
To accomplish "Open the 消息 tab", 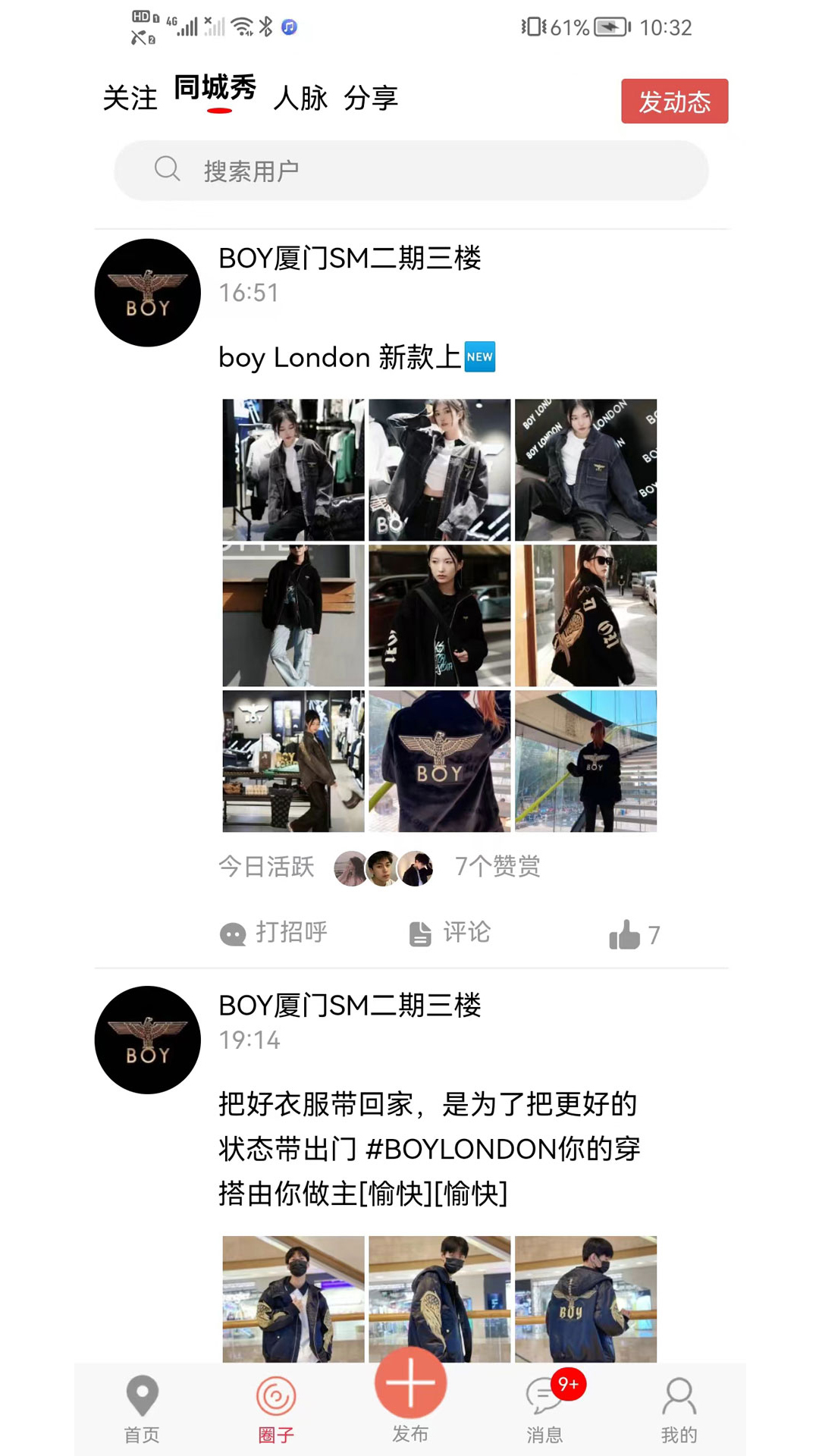I will 544,1410.
